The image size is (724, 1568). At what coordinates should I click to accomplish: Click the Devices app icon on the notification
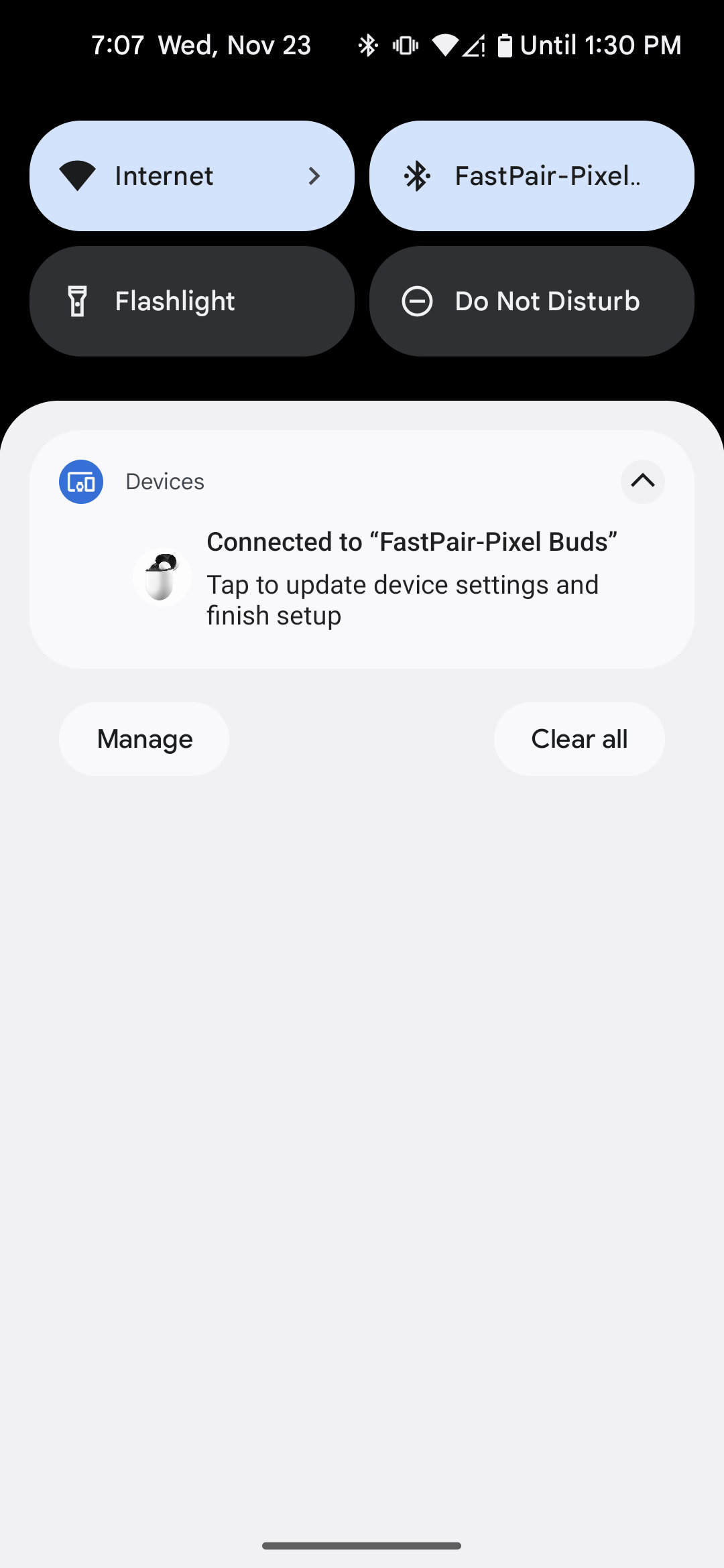click(x=80, y=481)
